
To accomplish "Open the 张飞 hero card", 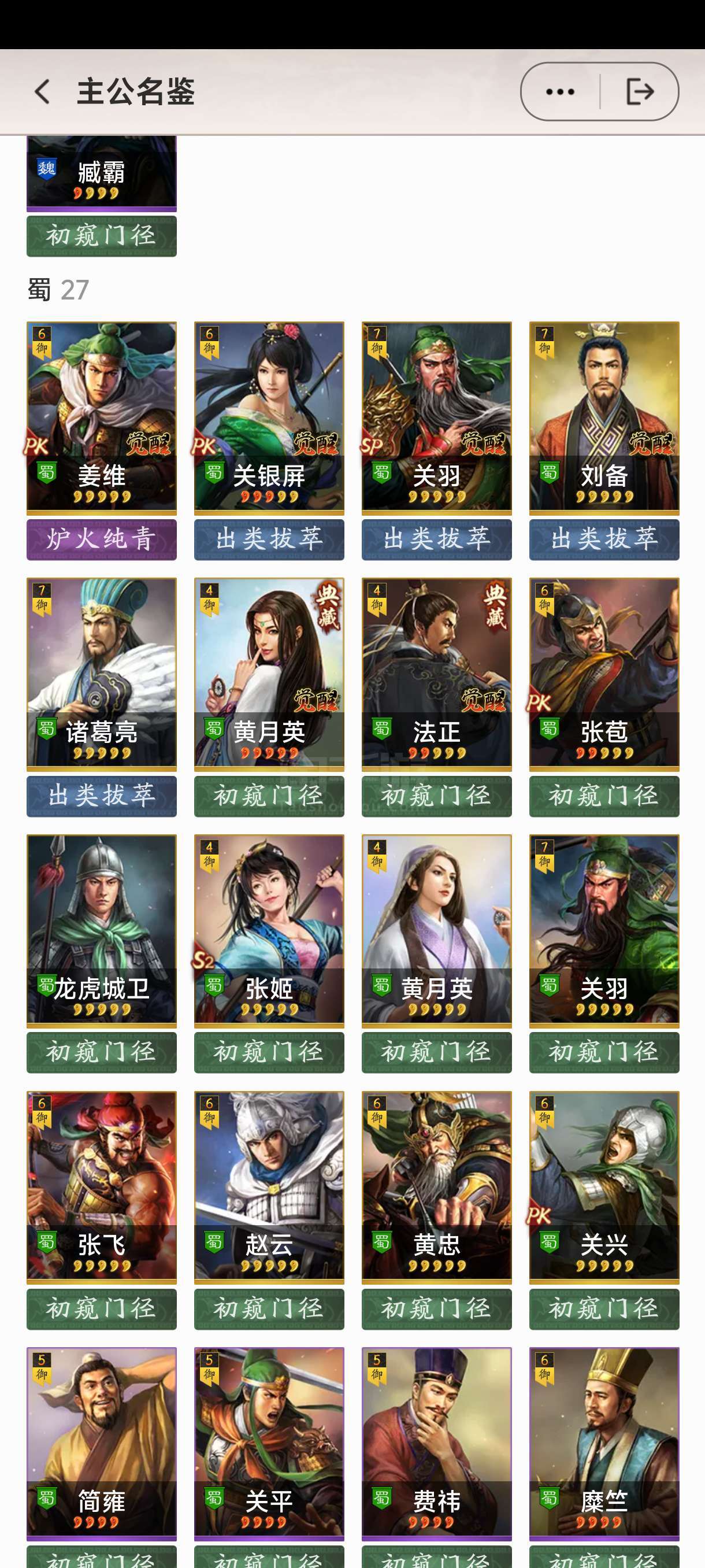I will click(x=102, y=1187).
